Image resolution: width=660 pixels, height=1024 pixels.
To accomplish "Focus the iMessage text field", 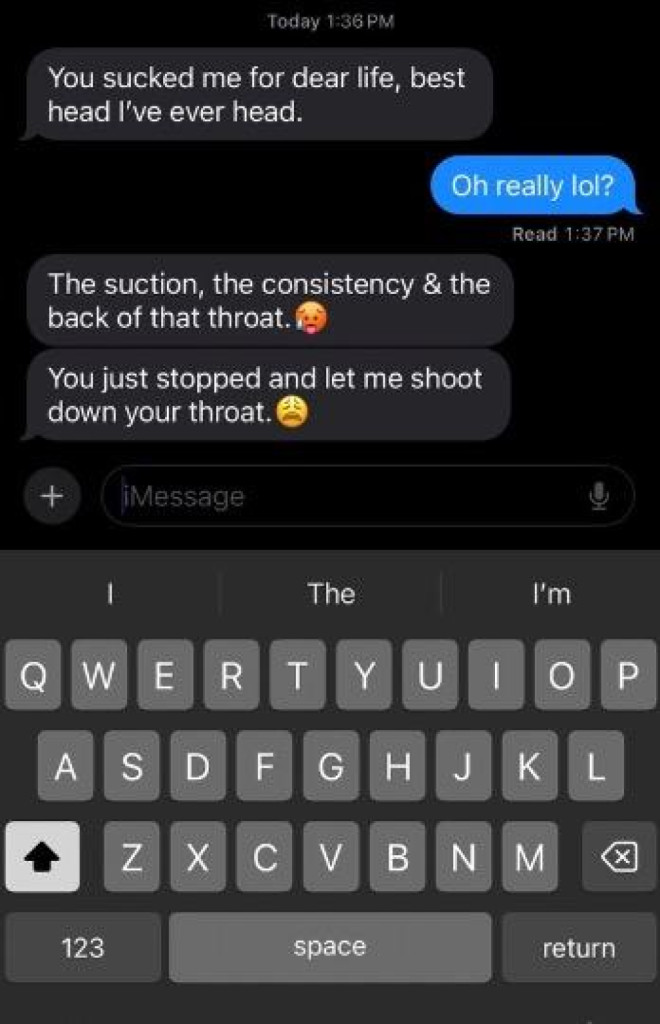I will pos(340,496).
